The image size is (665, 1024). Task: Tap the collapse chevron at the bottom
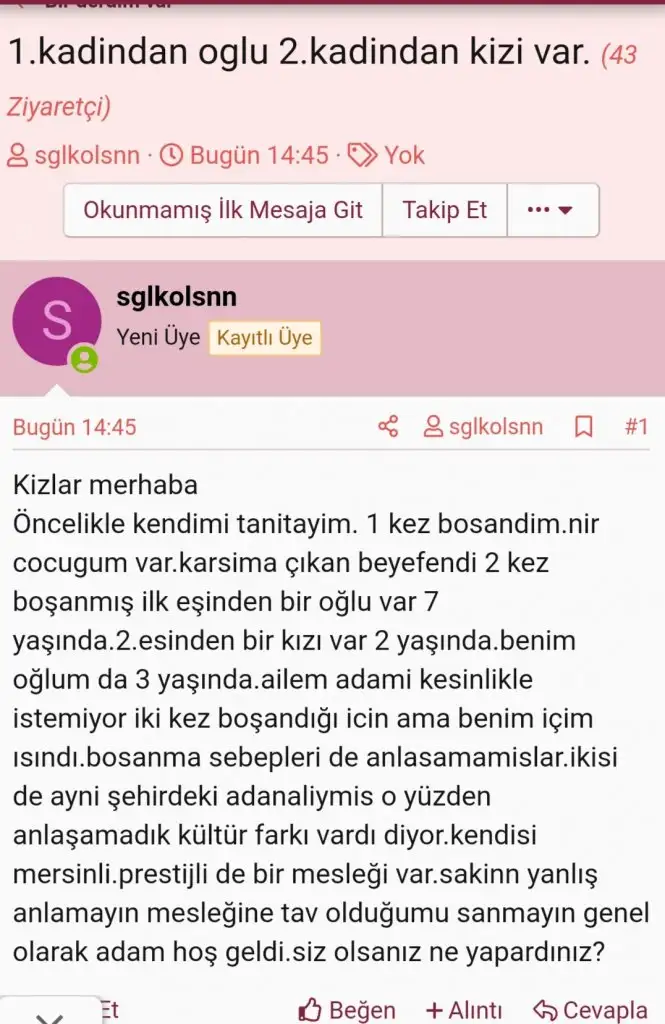pyautogui.click(x=49, y=1016)
